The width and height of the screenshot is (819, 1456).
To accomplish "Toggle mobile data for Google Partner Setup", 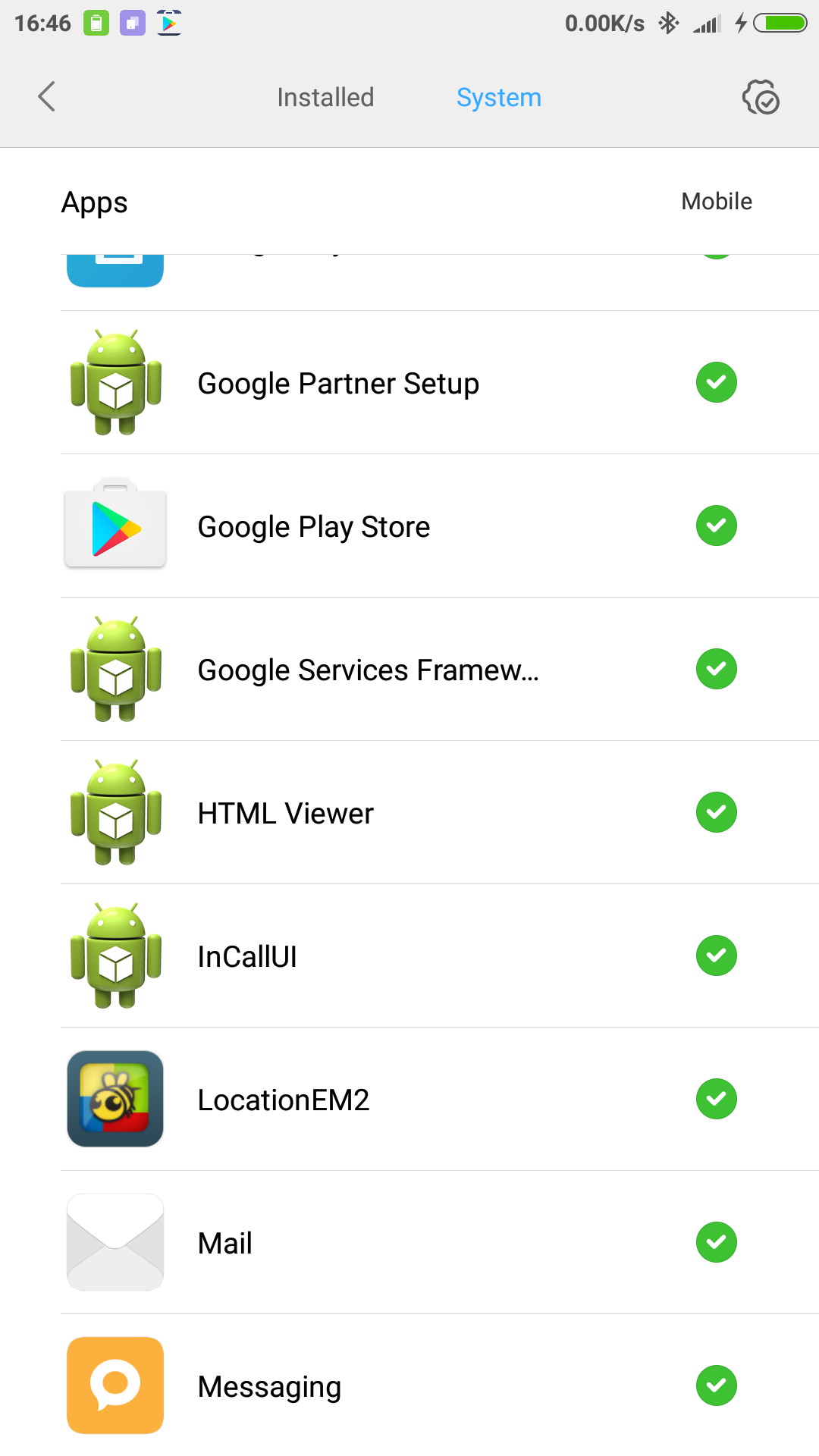I will [x=717, y=382].
